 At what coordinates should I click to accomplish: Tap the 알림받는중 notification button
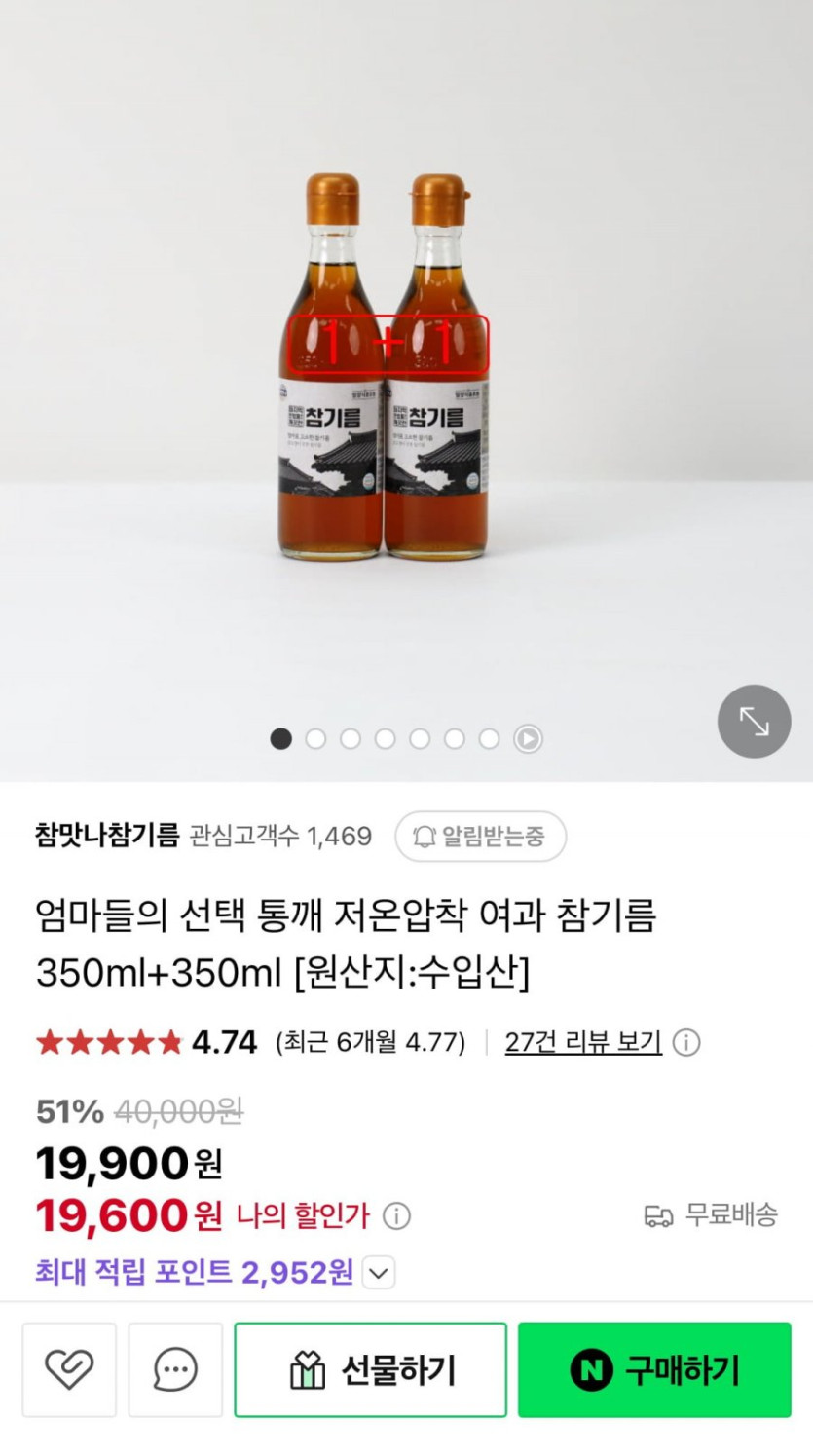tap(480, 837)
